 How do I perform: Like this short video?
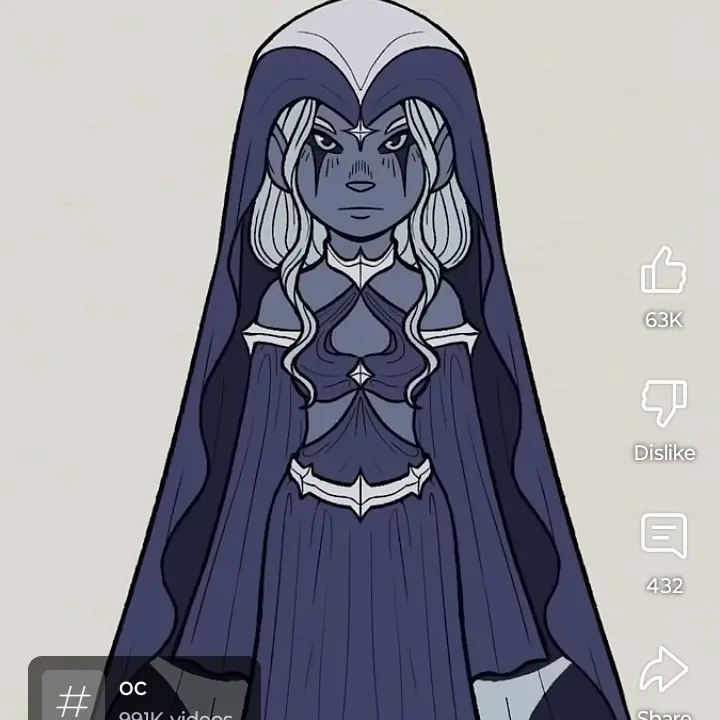point(663,272)
